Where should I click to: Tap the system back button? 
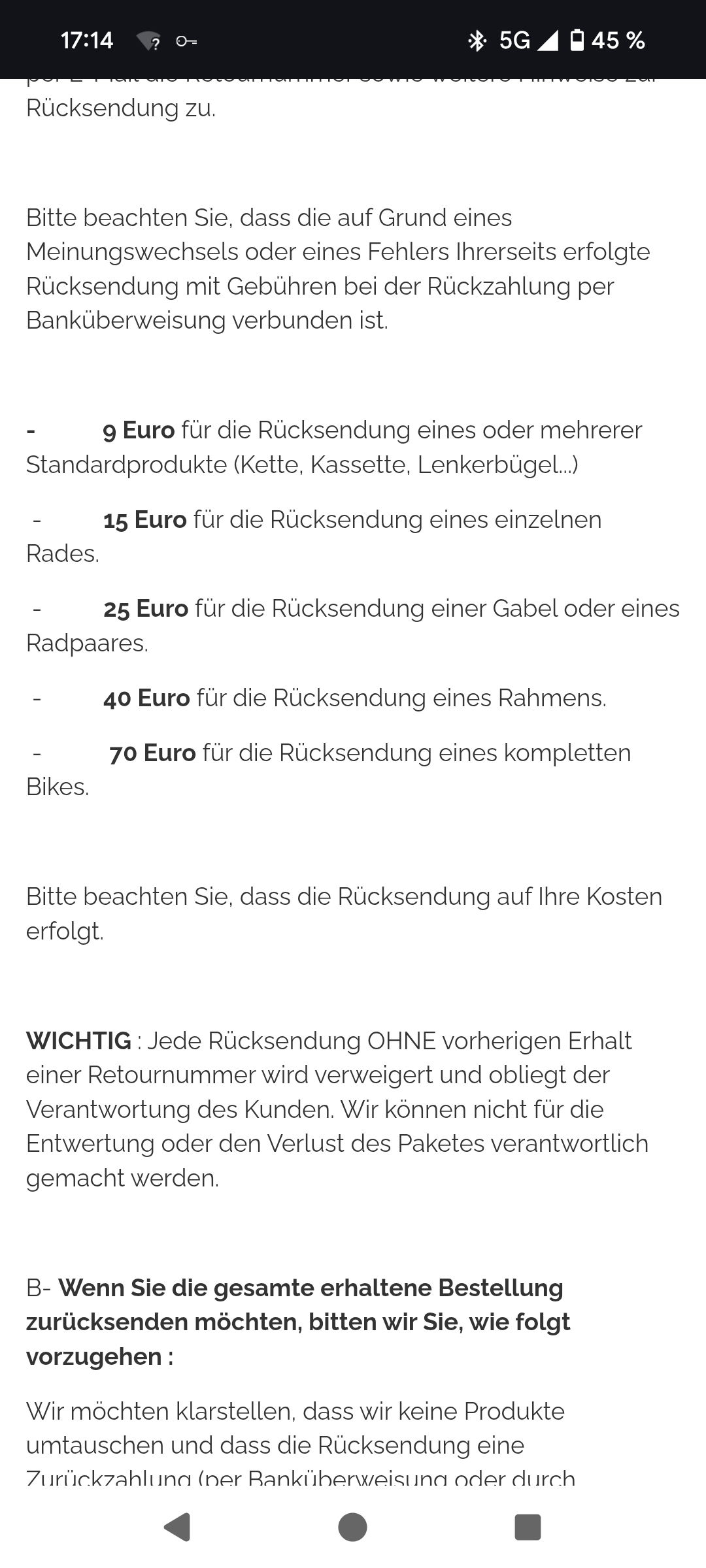click(x=176, y=1527)
